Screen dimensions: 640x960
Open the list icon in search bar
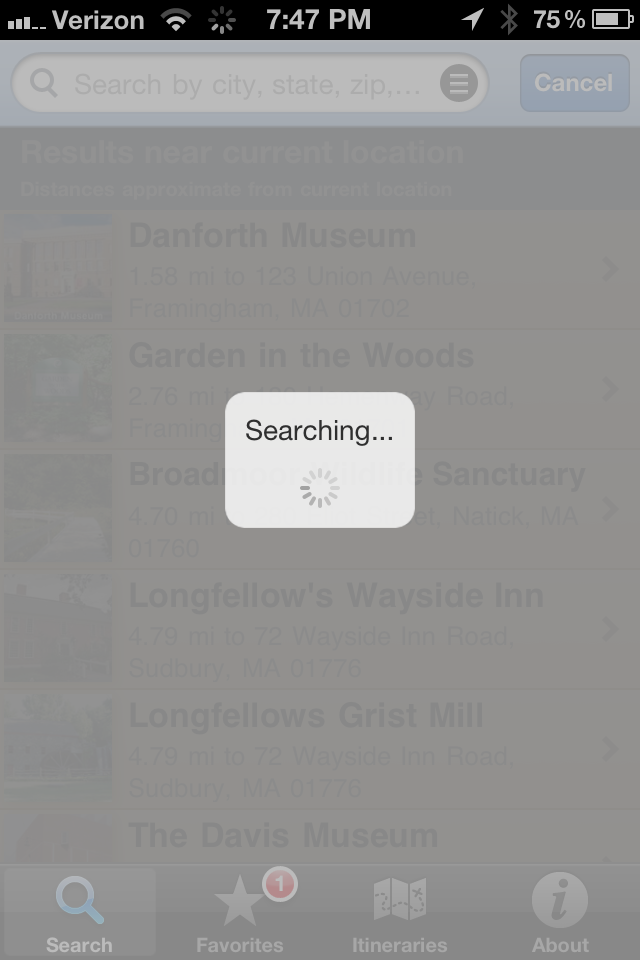coord(458,84)
